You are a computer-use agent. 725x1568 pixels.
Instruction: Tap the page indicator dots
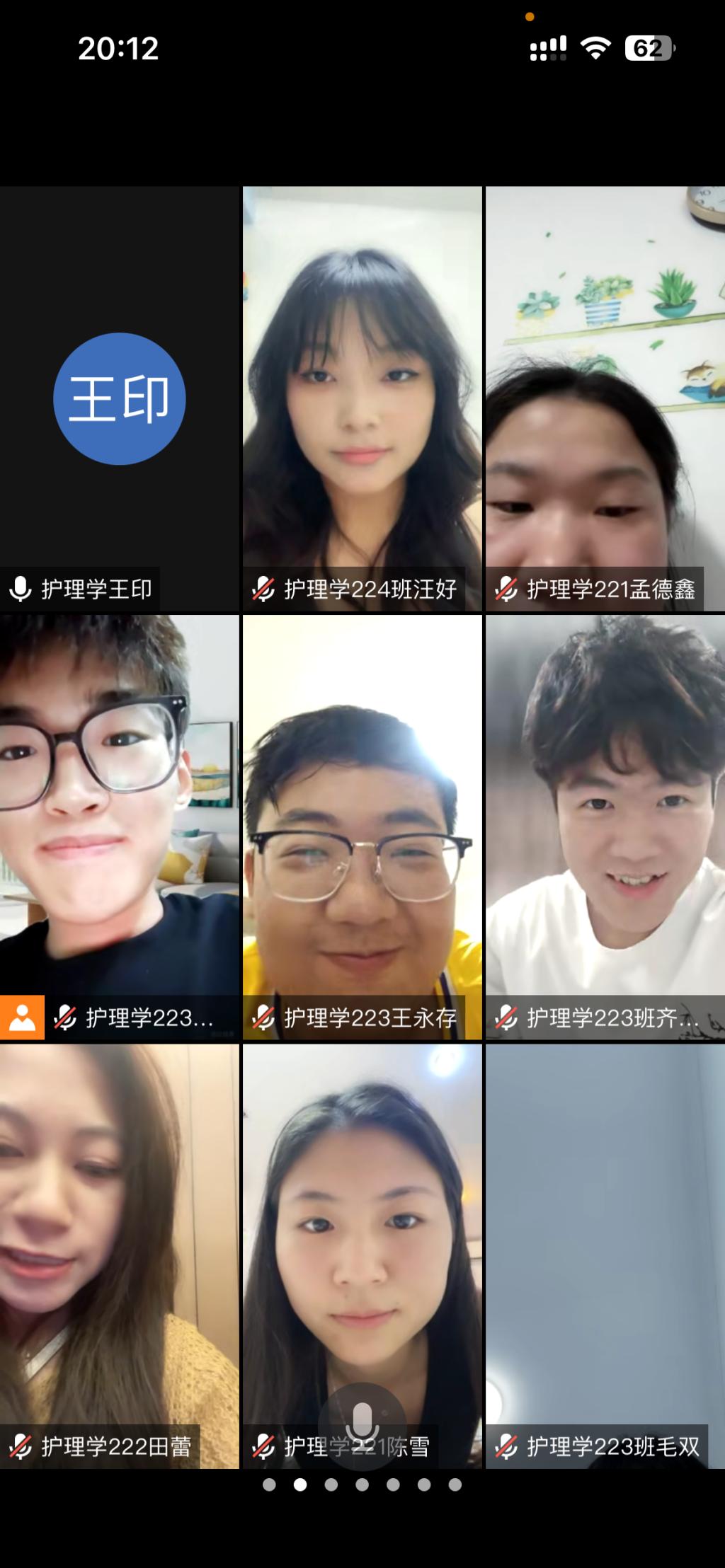pos(362,1485)
